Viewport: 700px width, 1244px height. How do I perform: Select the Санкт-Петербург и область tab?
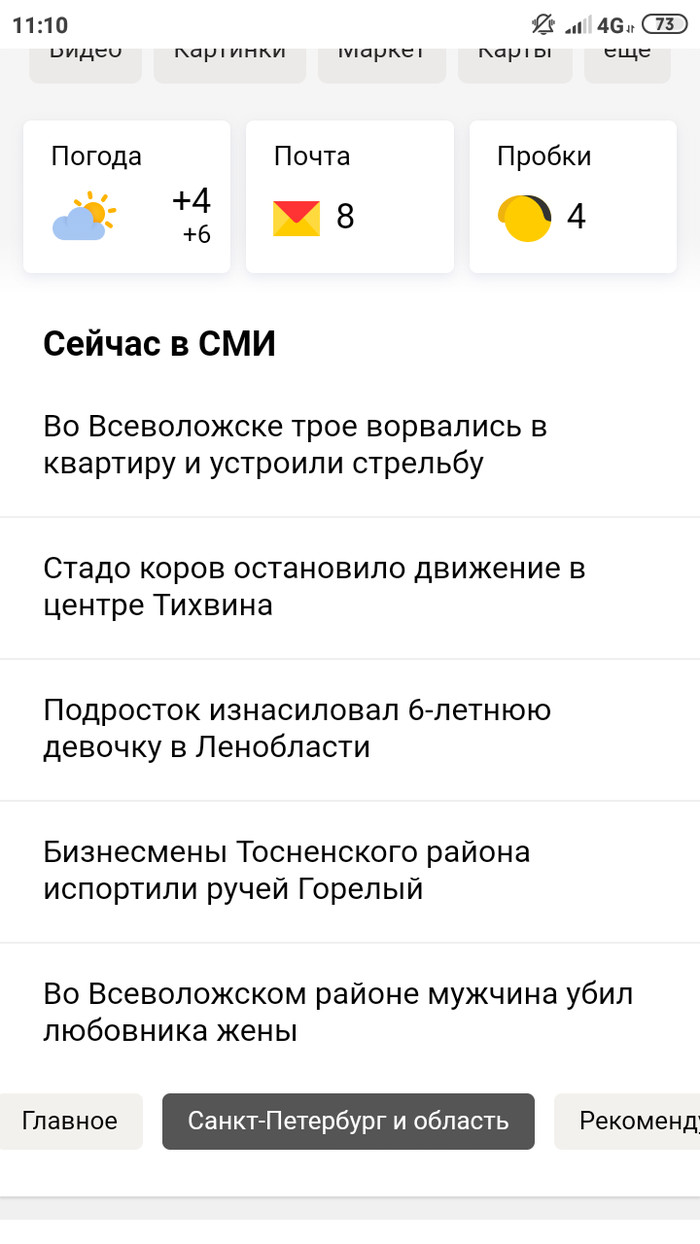(x=348, y=1121)
